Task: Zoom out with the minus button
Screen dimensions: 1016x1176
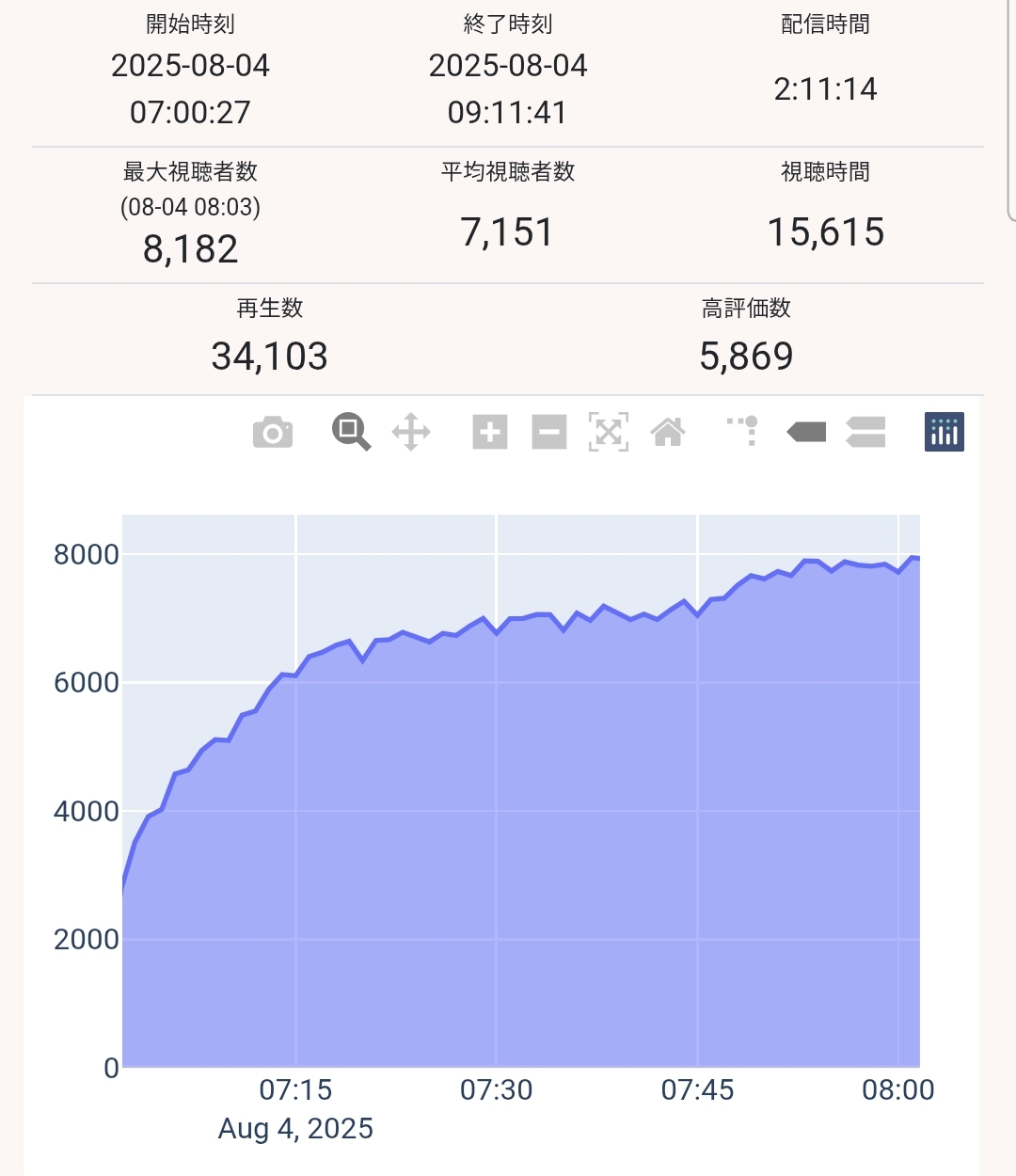Action: [x=549, y=433]
